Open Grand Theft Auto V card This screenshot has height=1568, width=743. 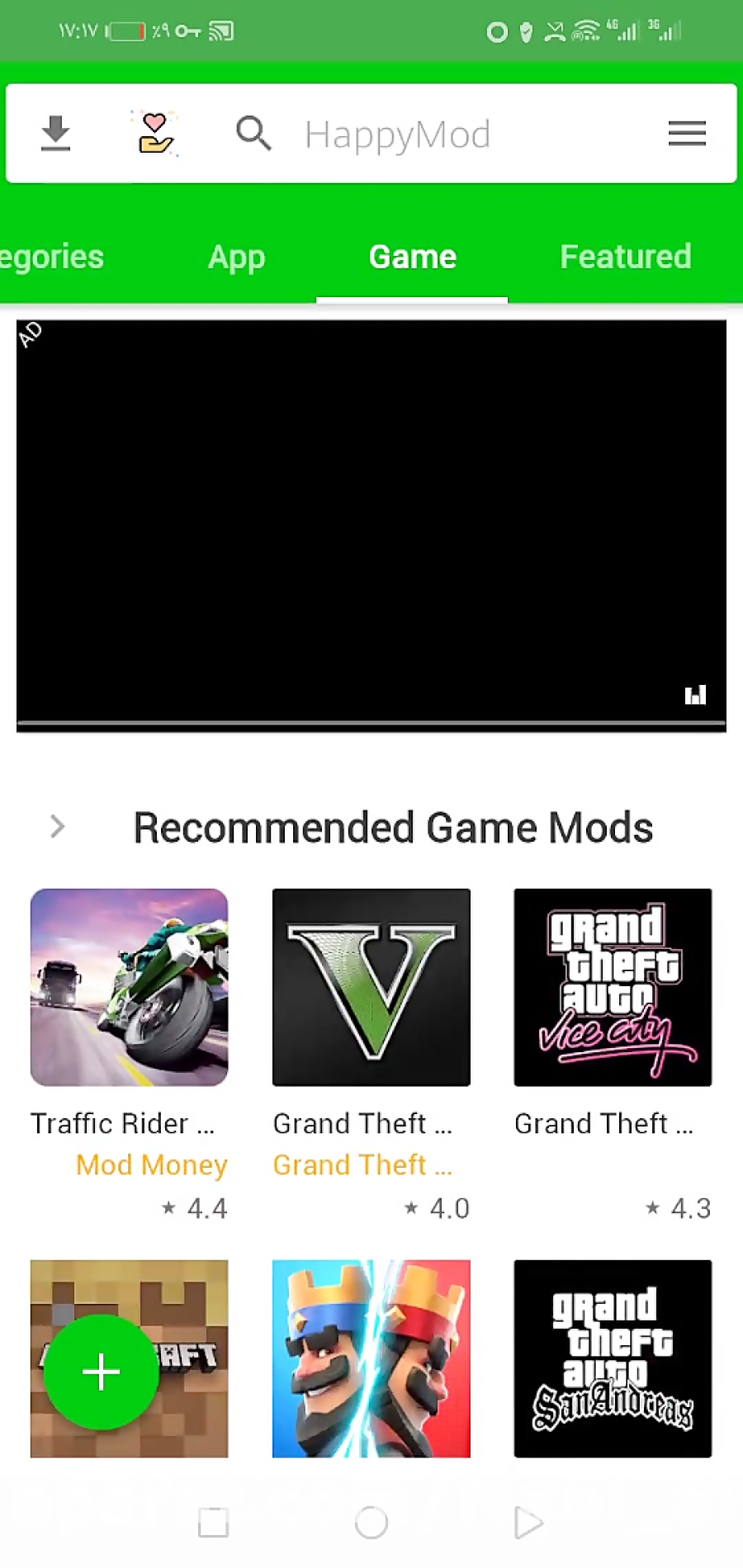pyautogui.click(x=371, y=987)
